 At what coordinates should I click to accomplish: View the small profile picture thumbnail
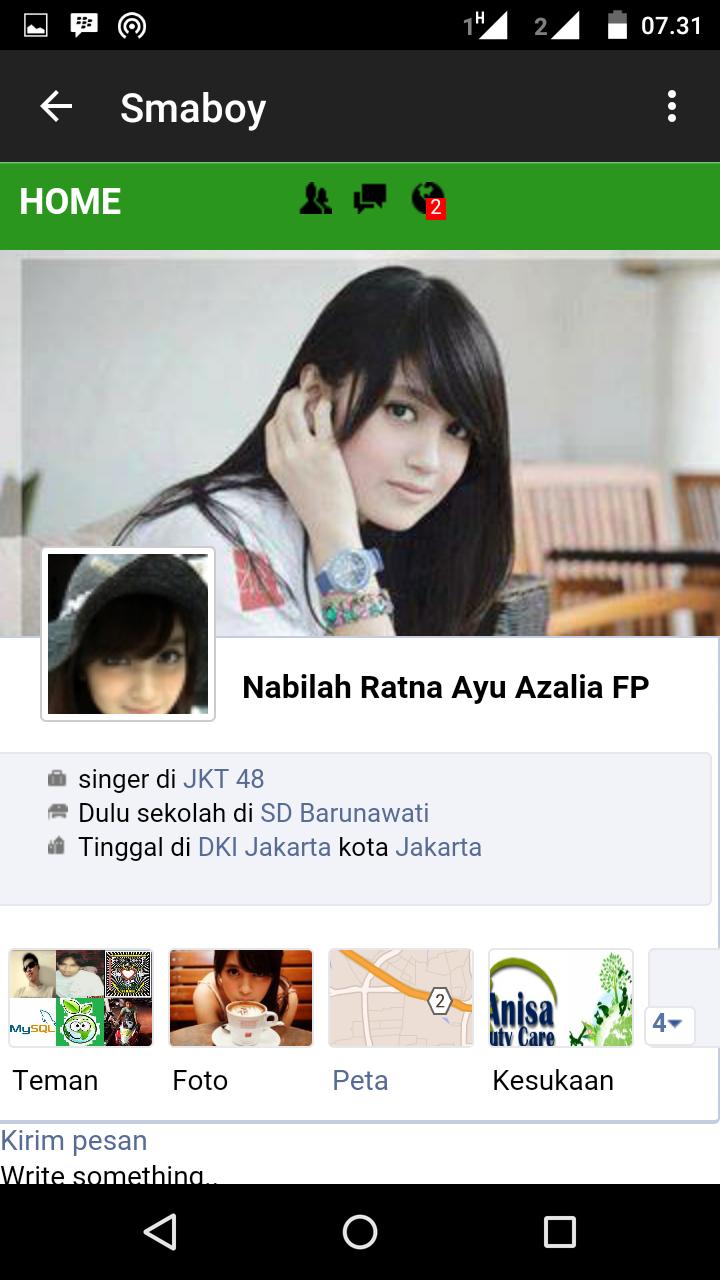tap(128, 634)
